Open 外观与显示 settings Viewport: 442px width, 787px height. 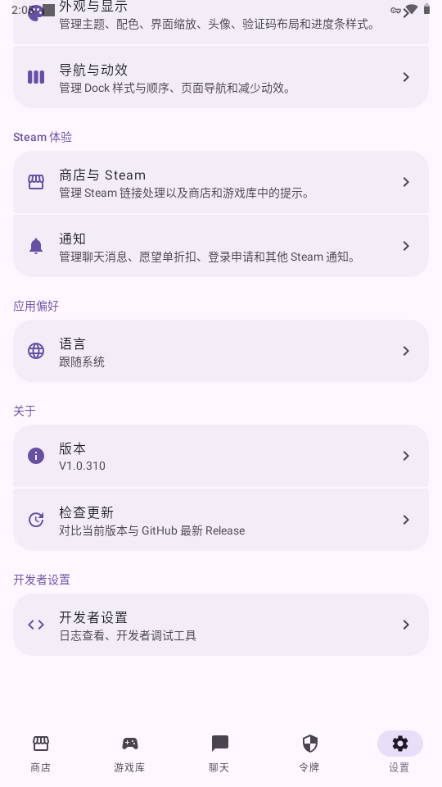(x=221, y=22)
